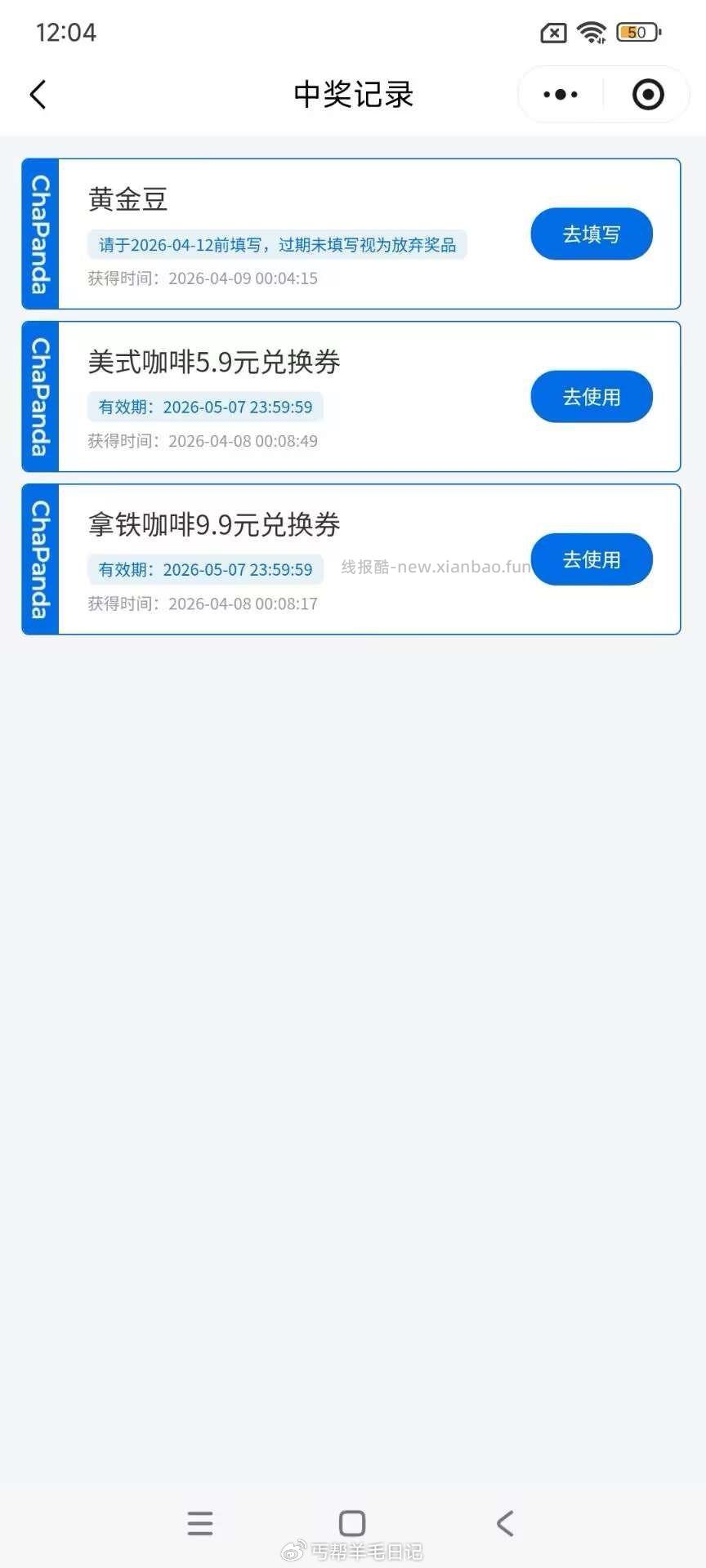Tap the back arrow at top left
Viewport: 706px width, 1568px height.
tap(38, 94)
